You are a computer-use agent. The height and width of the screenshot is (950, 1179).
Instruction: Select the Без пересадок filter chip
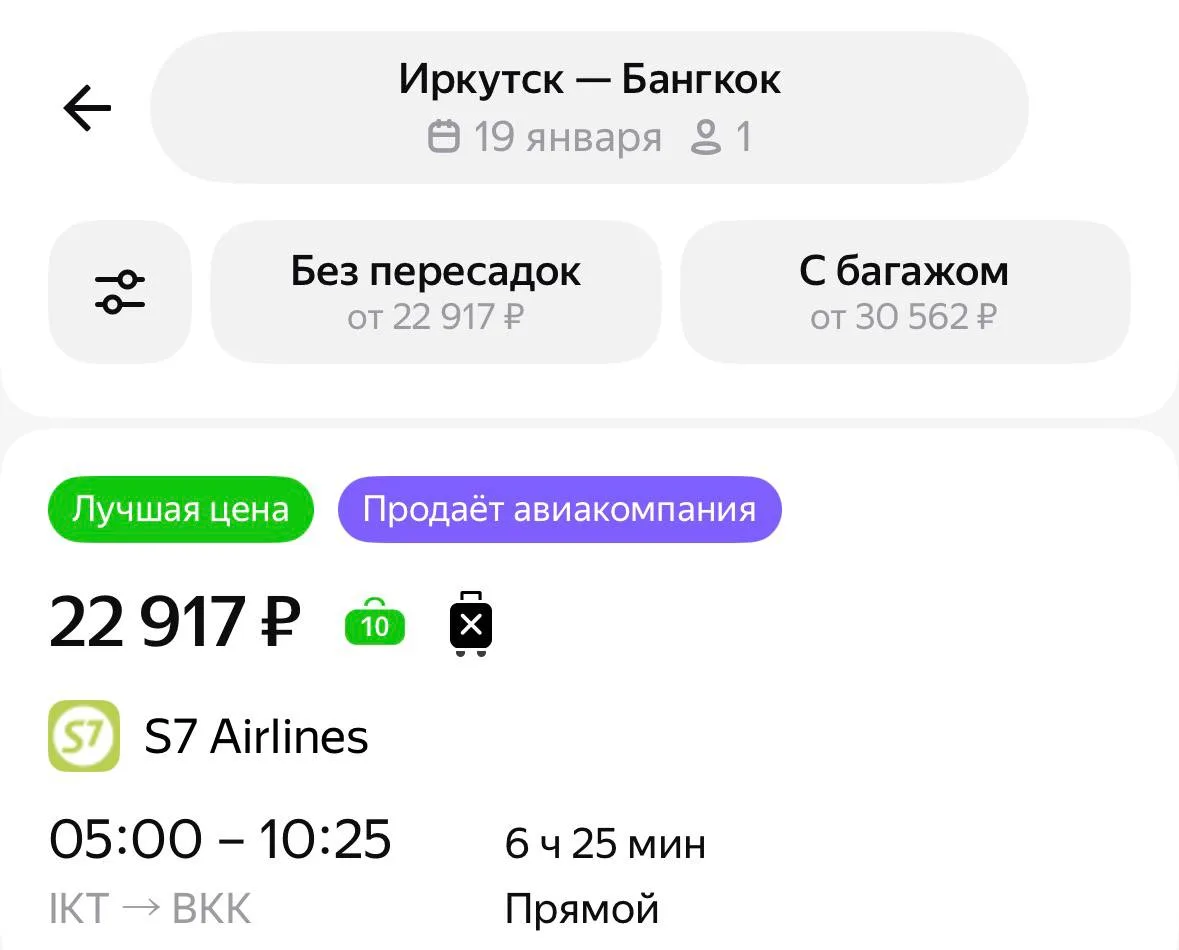click(435, 292)
